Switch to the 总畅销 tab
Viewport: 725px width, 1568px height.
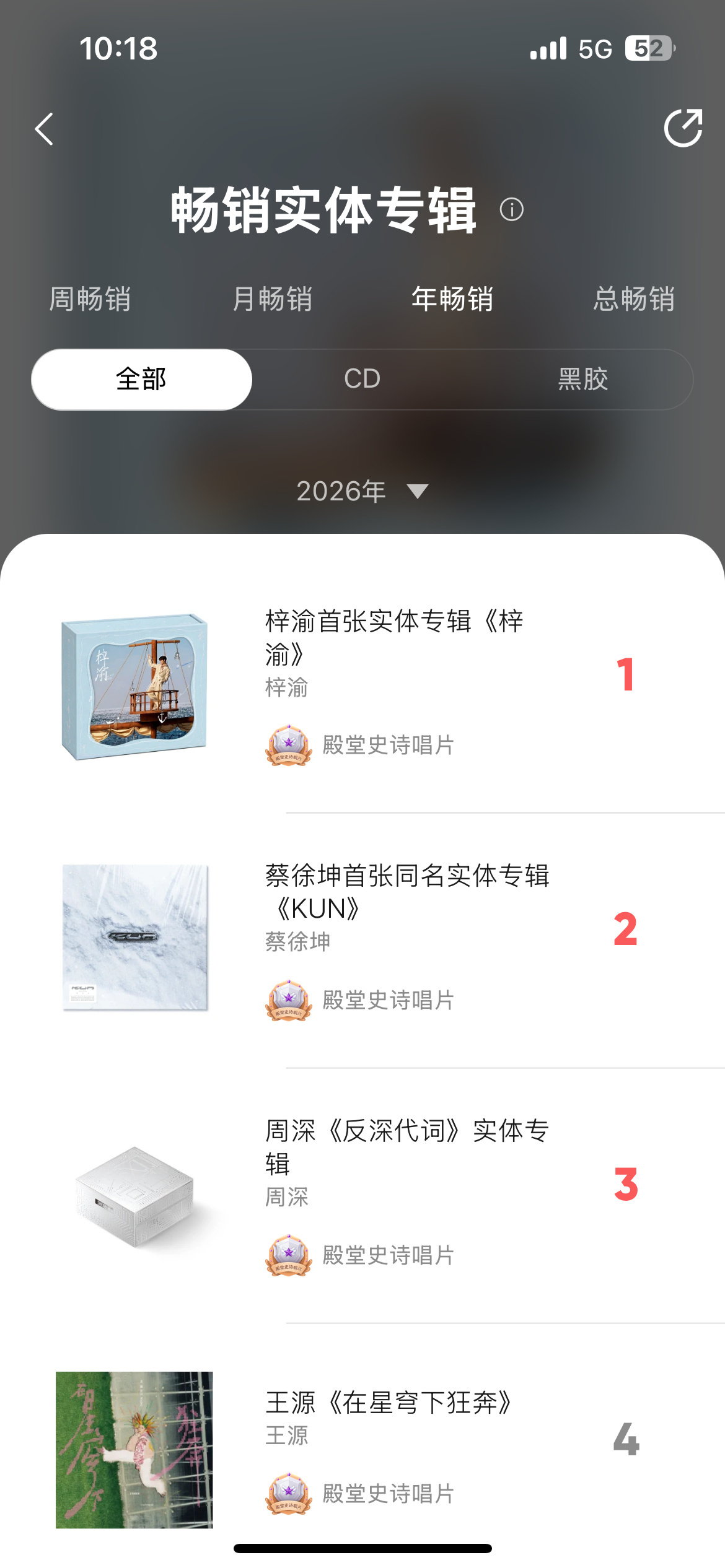pyautogui.click(x=634, y=299)
